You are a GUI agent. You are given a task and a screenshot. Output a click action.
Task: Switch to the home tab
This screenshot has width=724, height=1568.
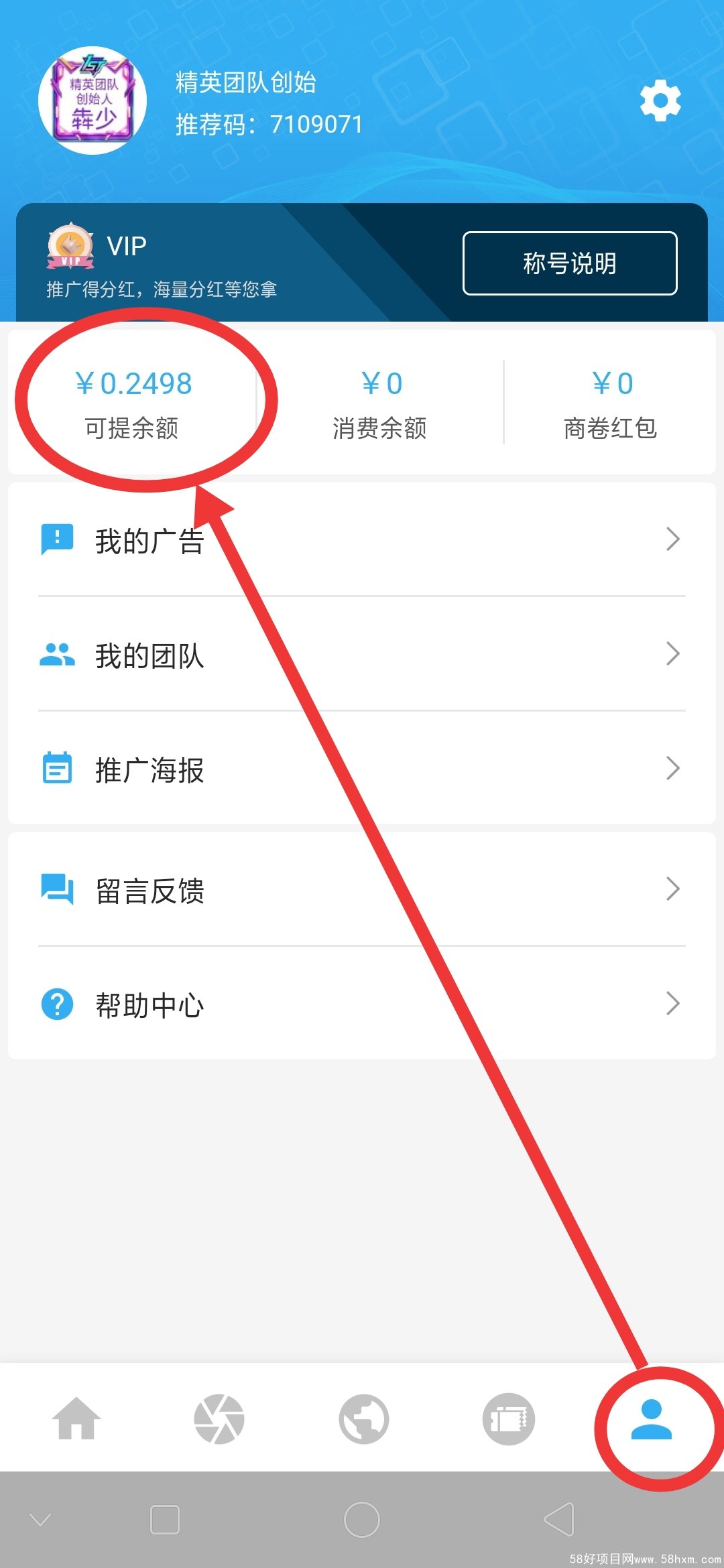[76, 1419]
